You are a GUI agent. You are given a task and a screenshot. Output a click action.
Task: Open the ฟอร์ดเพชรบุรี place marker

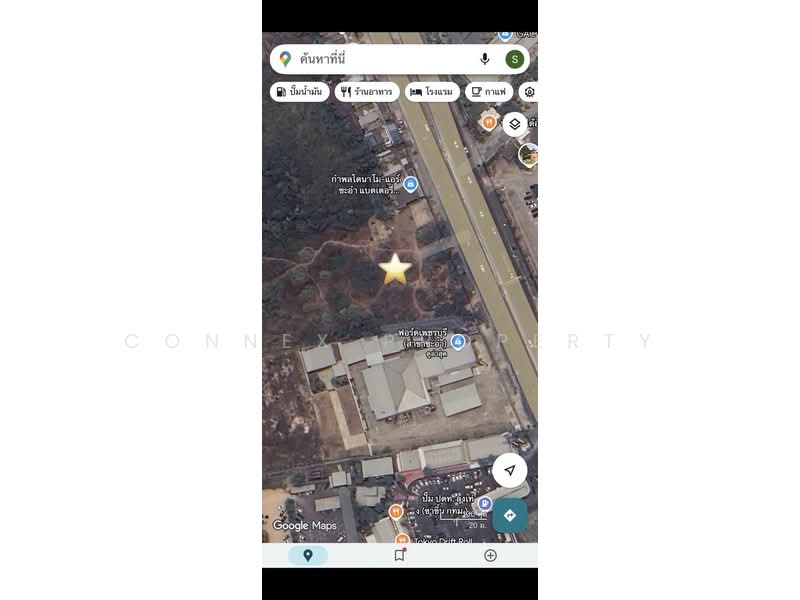pos(458,342)
